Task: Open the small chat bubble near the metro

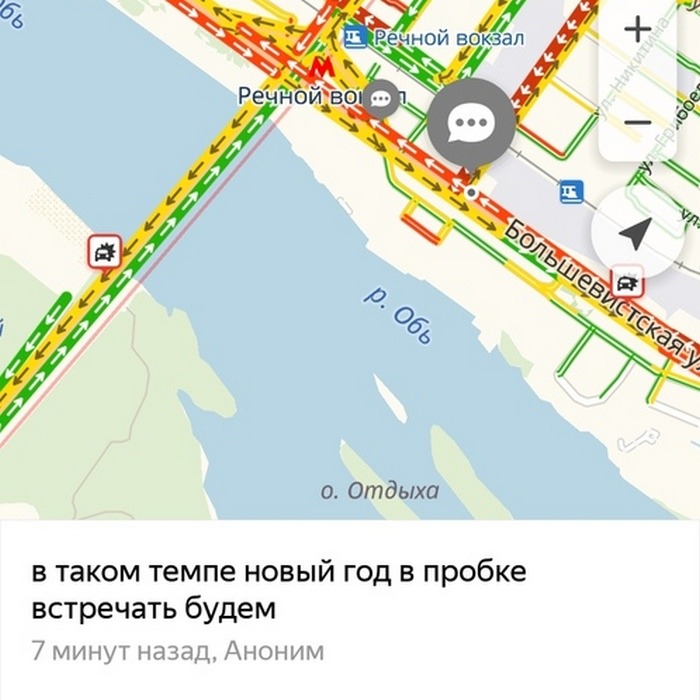Action: (381, 98)
